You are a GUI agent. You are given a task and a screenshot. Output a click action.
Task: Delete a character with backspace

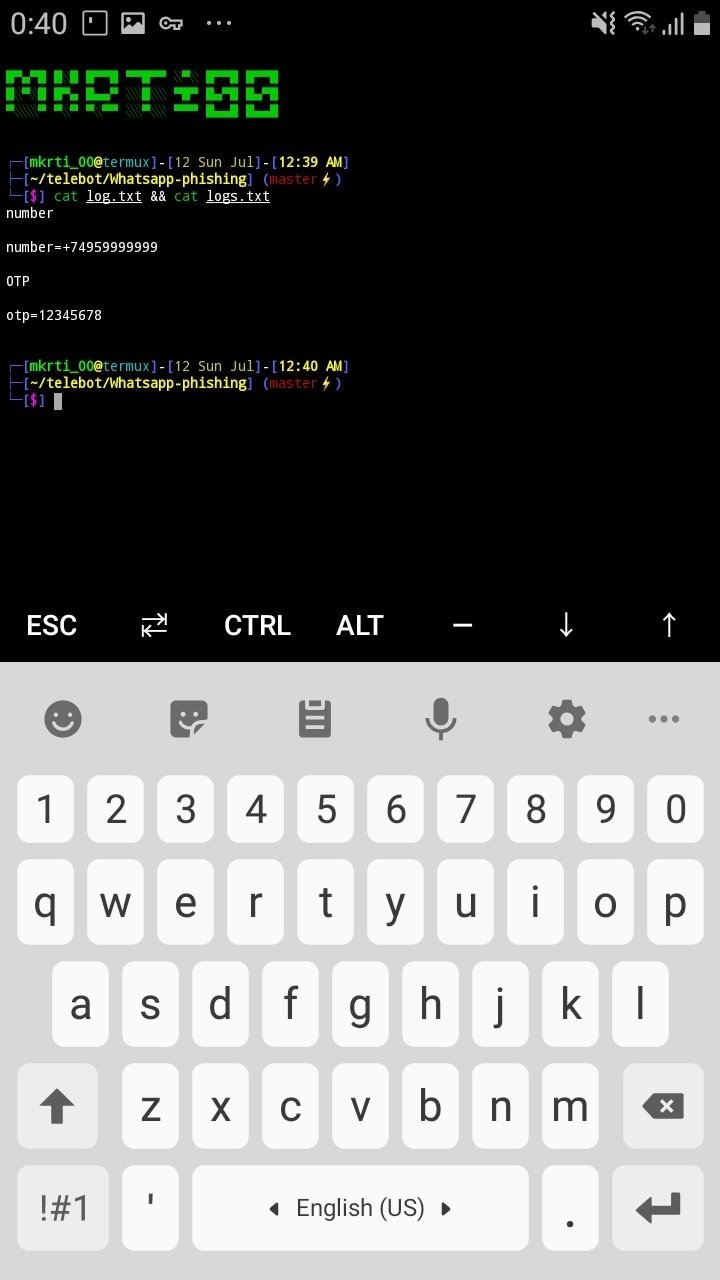click(x=664, y=1106)
